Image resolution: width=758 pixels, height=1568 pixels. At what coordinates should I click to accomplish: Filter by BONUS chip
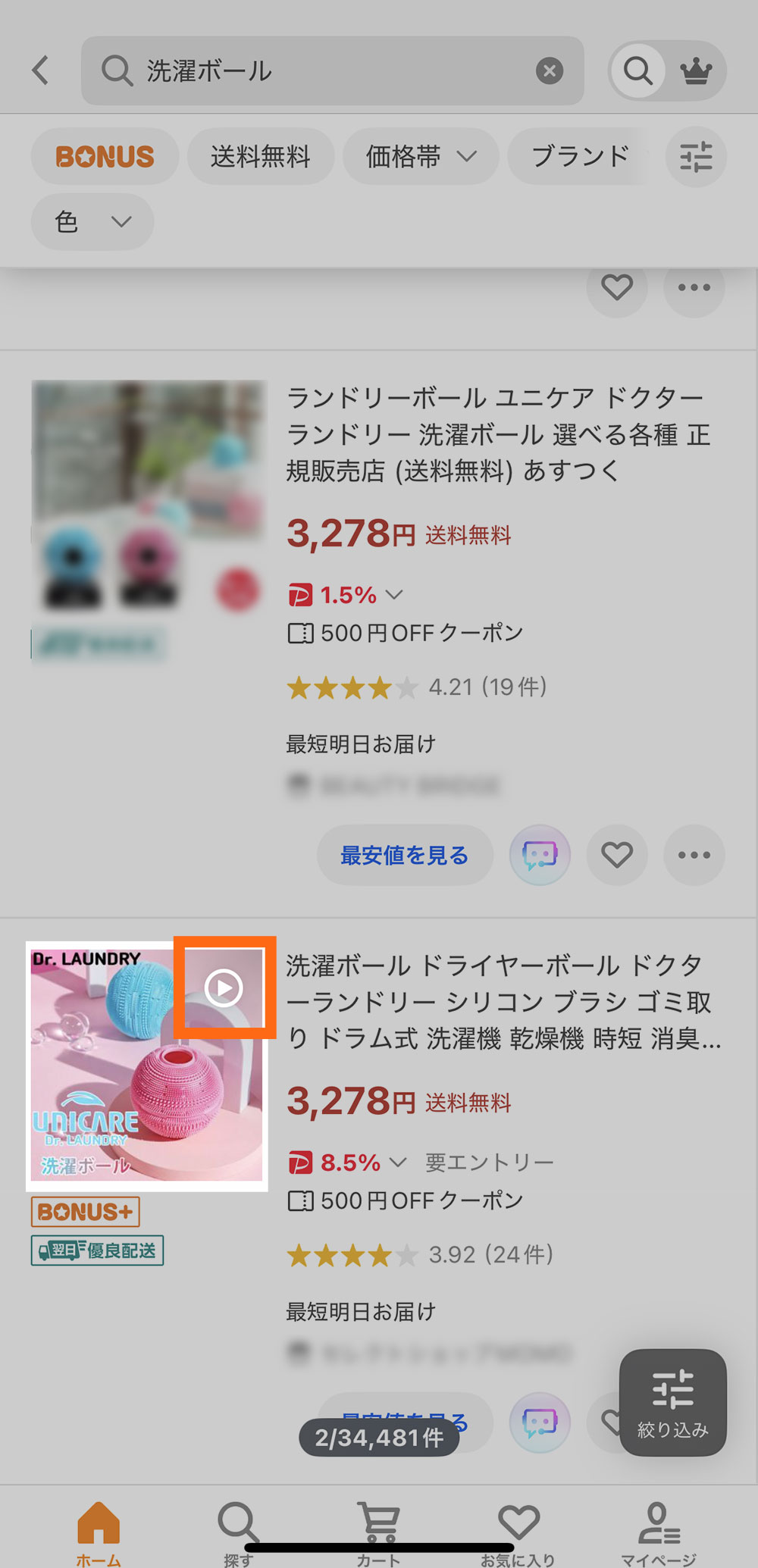105,157
